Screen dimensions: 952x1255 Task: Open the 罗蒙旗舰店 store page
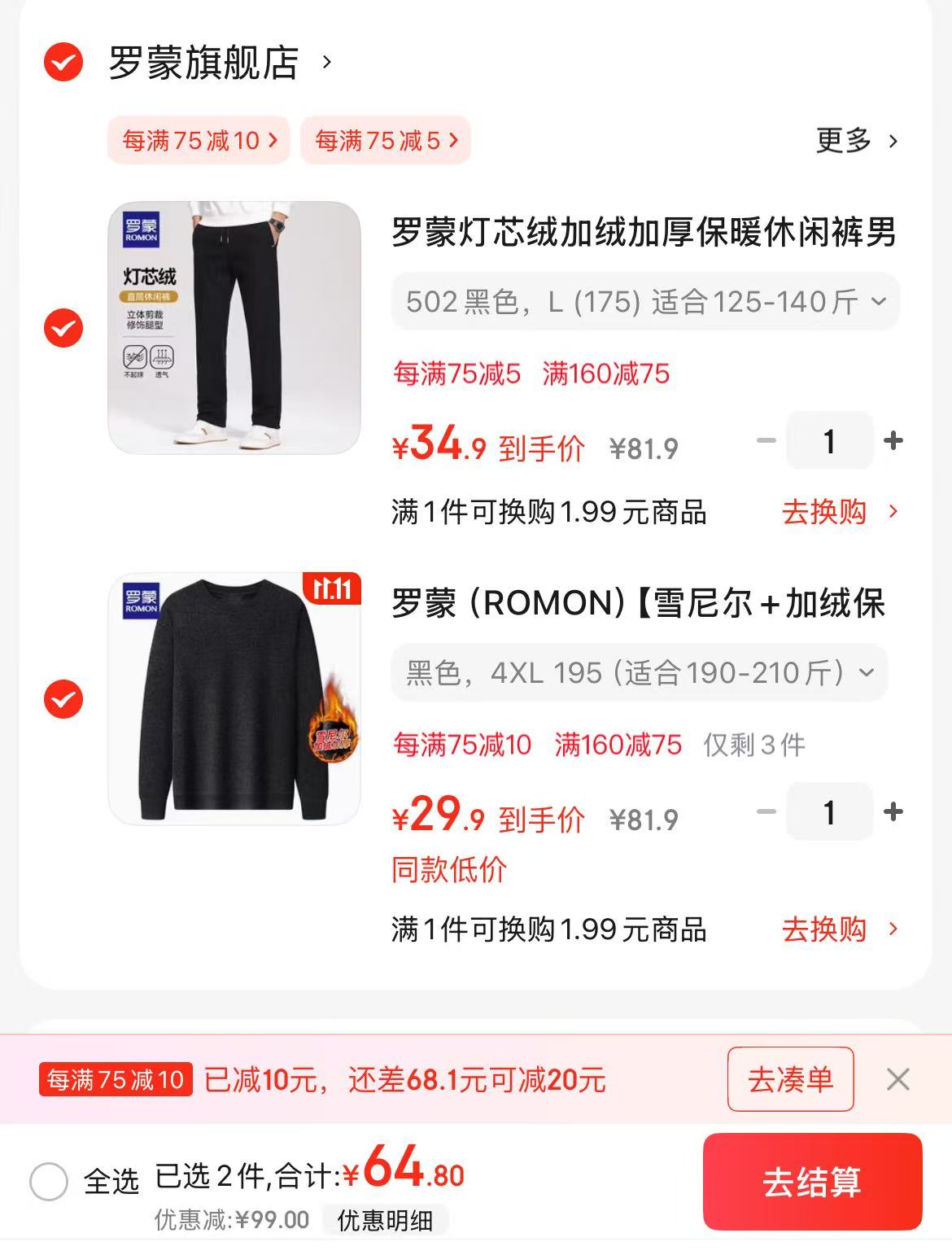pyautogui.click(x=203, y=63)
